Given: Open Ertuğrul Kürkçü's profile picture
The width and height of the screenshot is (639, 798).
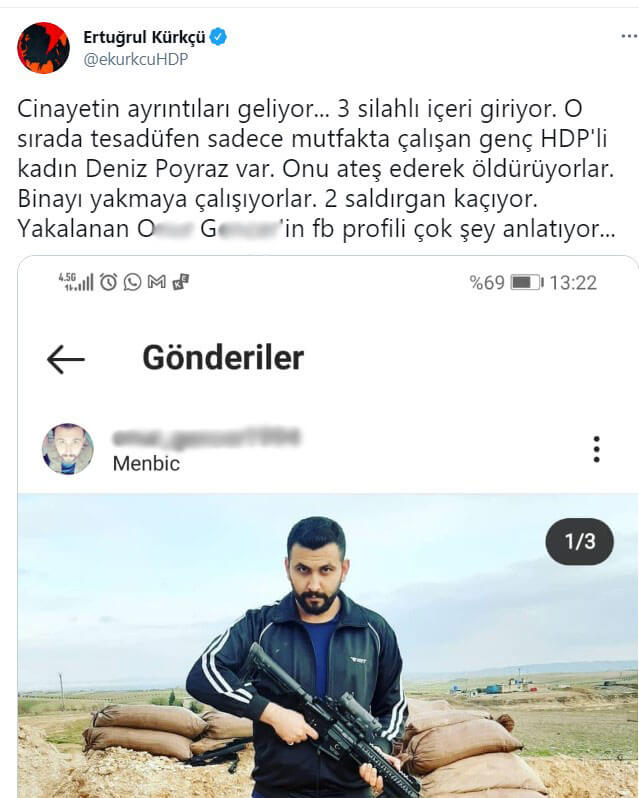Looking at the screenshot, I should [43, 48].
